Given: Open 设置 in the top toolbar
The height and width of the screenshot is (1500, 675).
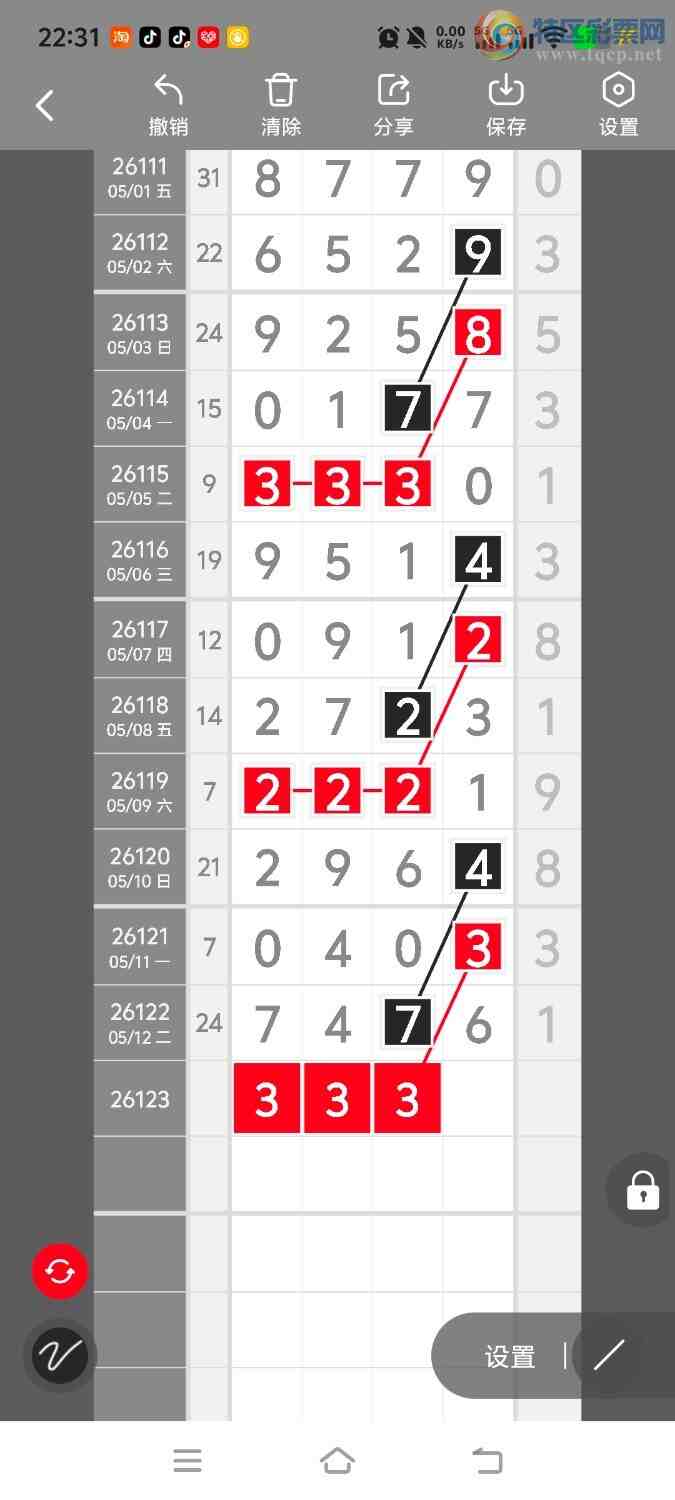Looking at the screenshot, I should point(619,105).
